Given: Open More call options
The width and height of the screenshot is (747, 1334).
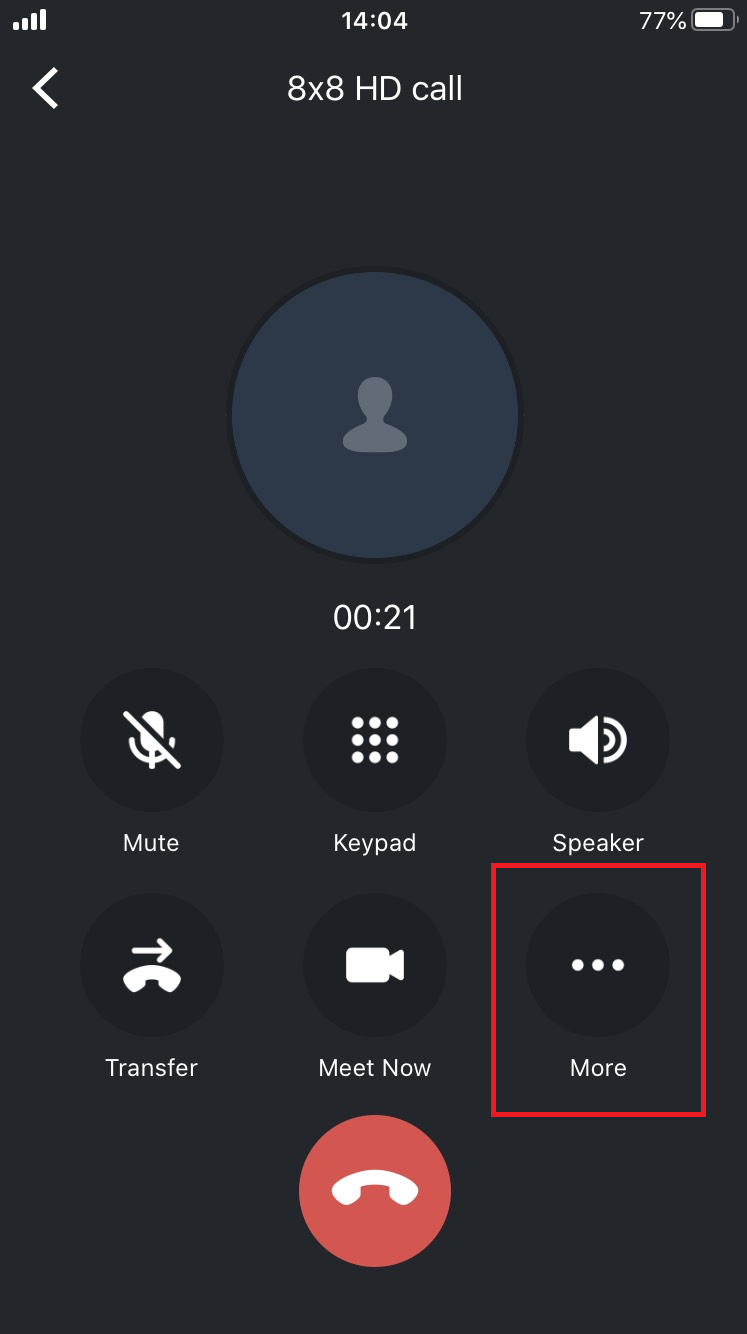Looking at the screenshot, I should (x=597, y=965).
